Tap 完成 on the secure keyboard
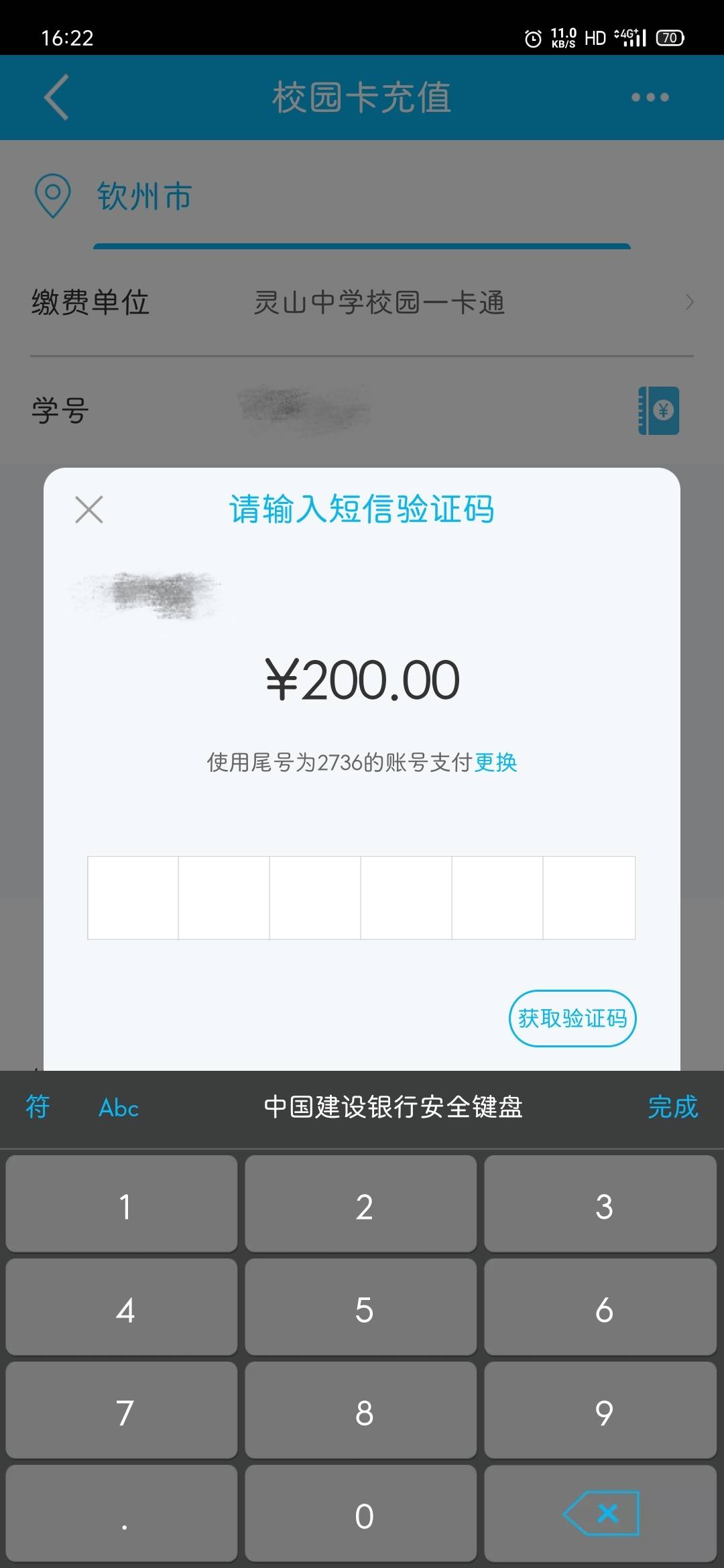724x1568 pixels. pos(672,1107)
